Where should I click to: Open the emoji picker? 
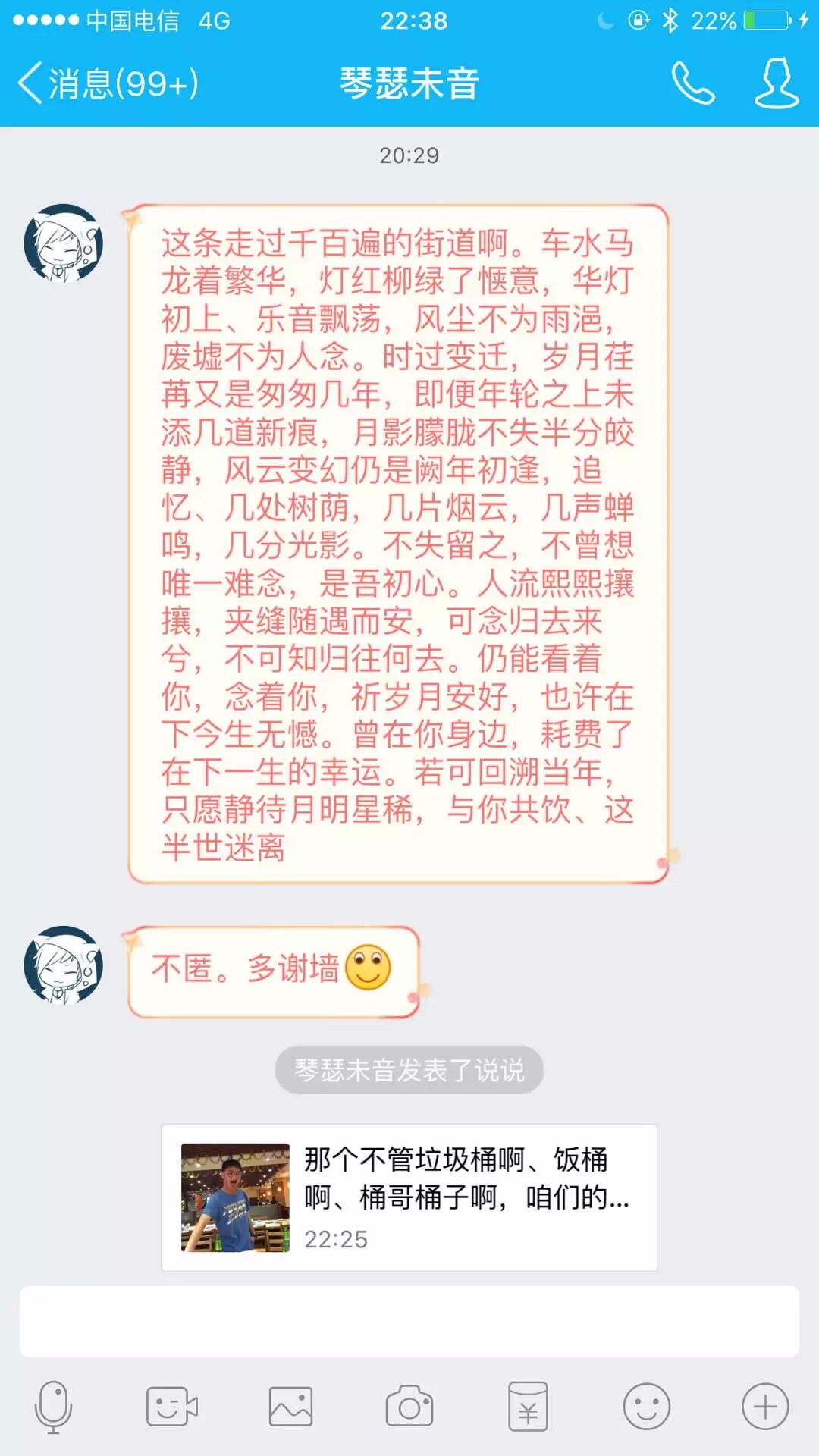click(x=646, y=1407)
